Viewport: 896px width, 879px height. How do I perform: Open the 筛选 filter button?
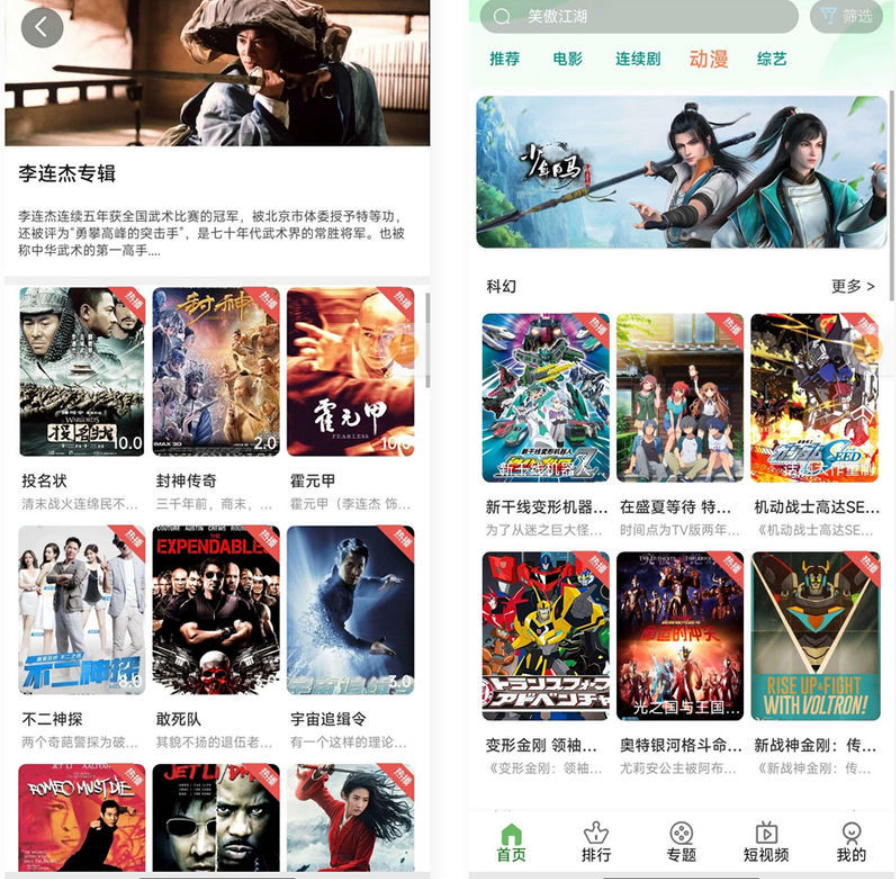coord(846,16)
